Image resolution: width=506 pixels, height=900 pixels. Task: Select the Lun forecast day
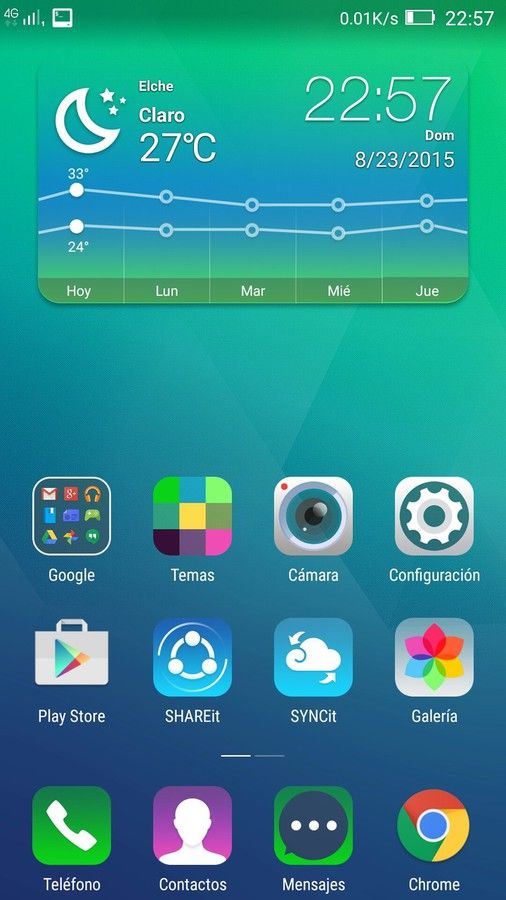(x=166, y=291)
